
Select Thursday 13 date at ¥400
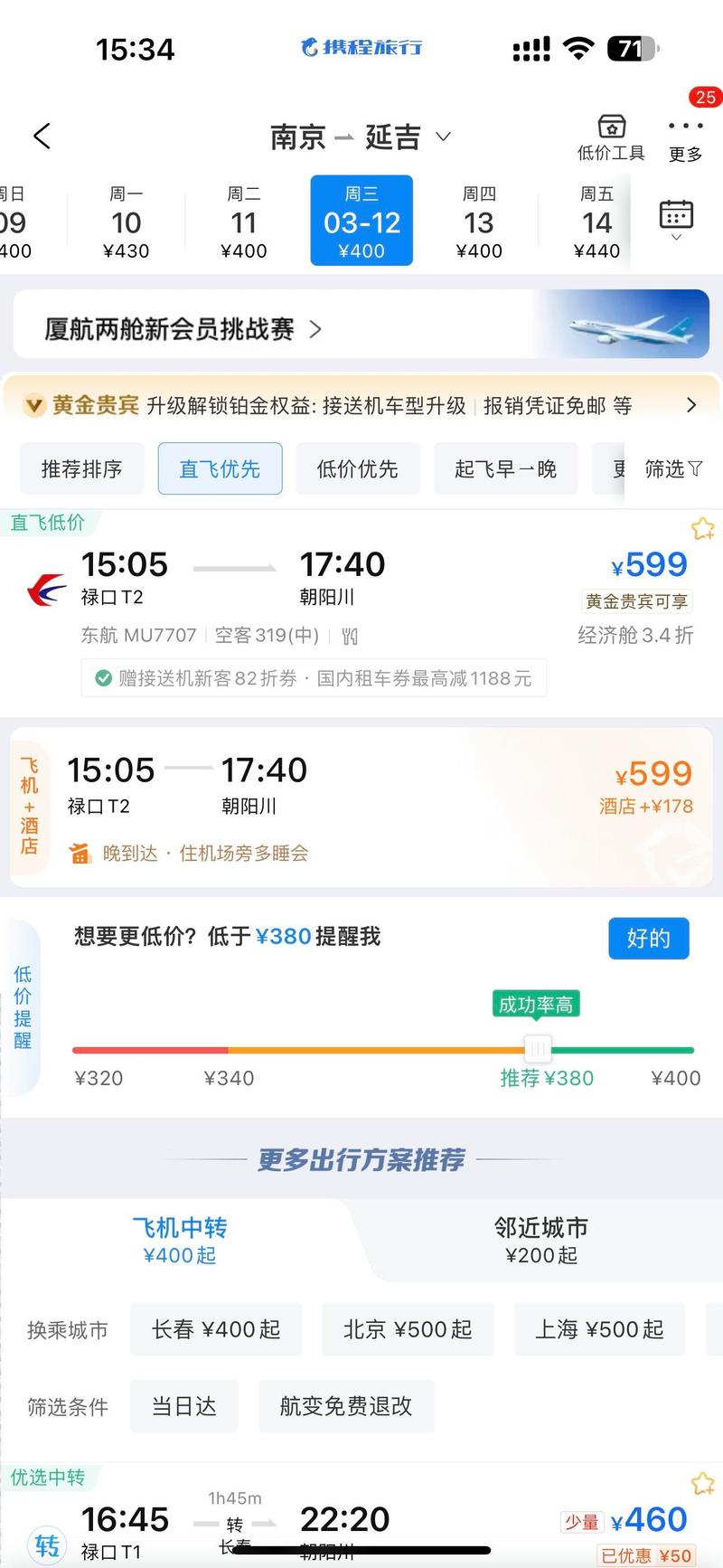pos(479,222)
